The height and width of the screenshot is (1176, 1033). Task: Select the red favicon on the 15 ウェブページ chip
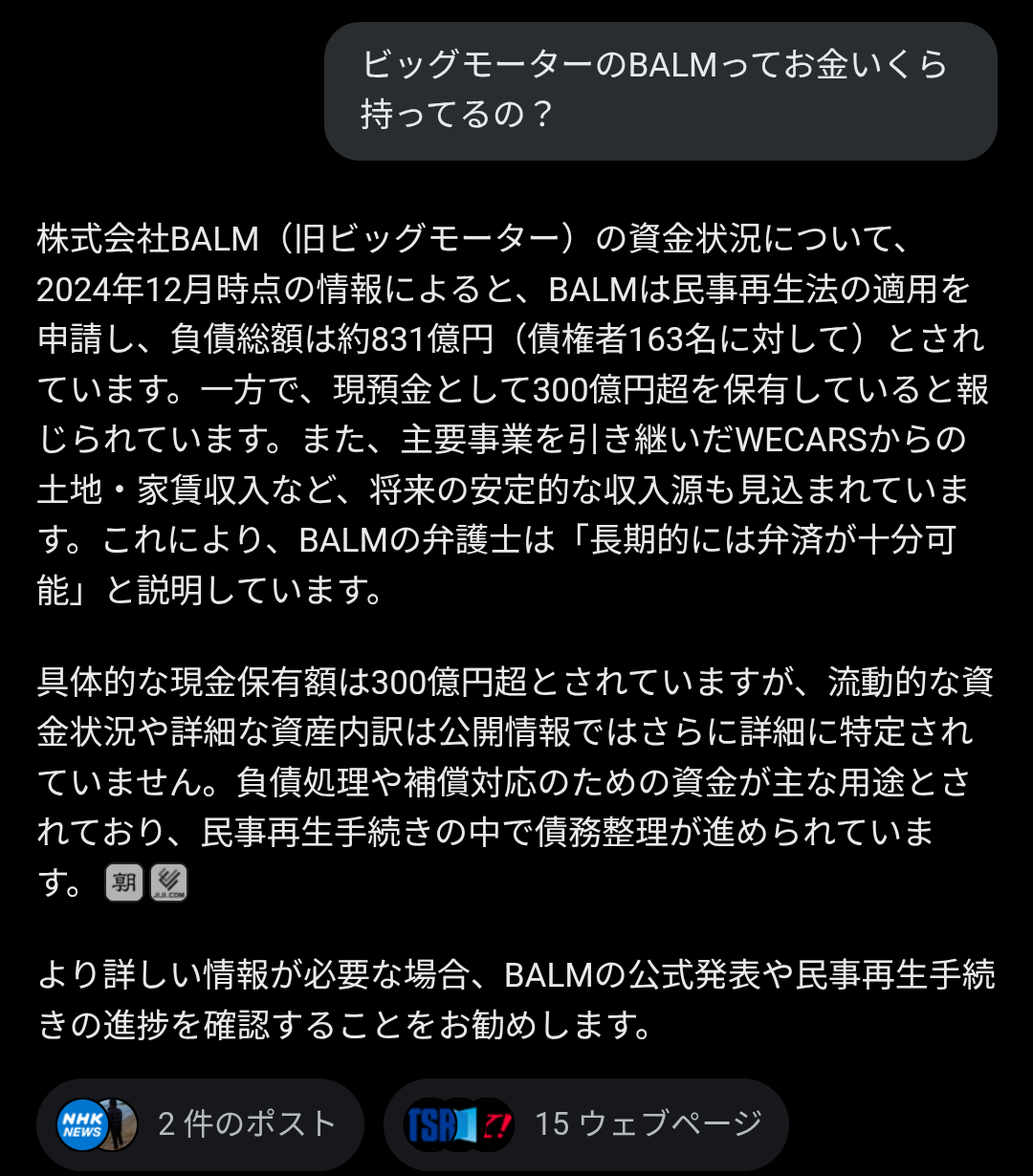(498, 1125)
